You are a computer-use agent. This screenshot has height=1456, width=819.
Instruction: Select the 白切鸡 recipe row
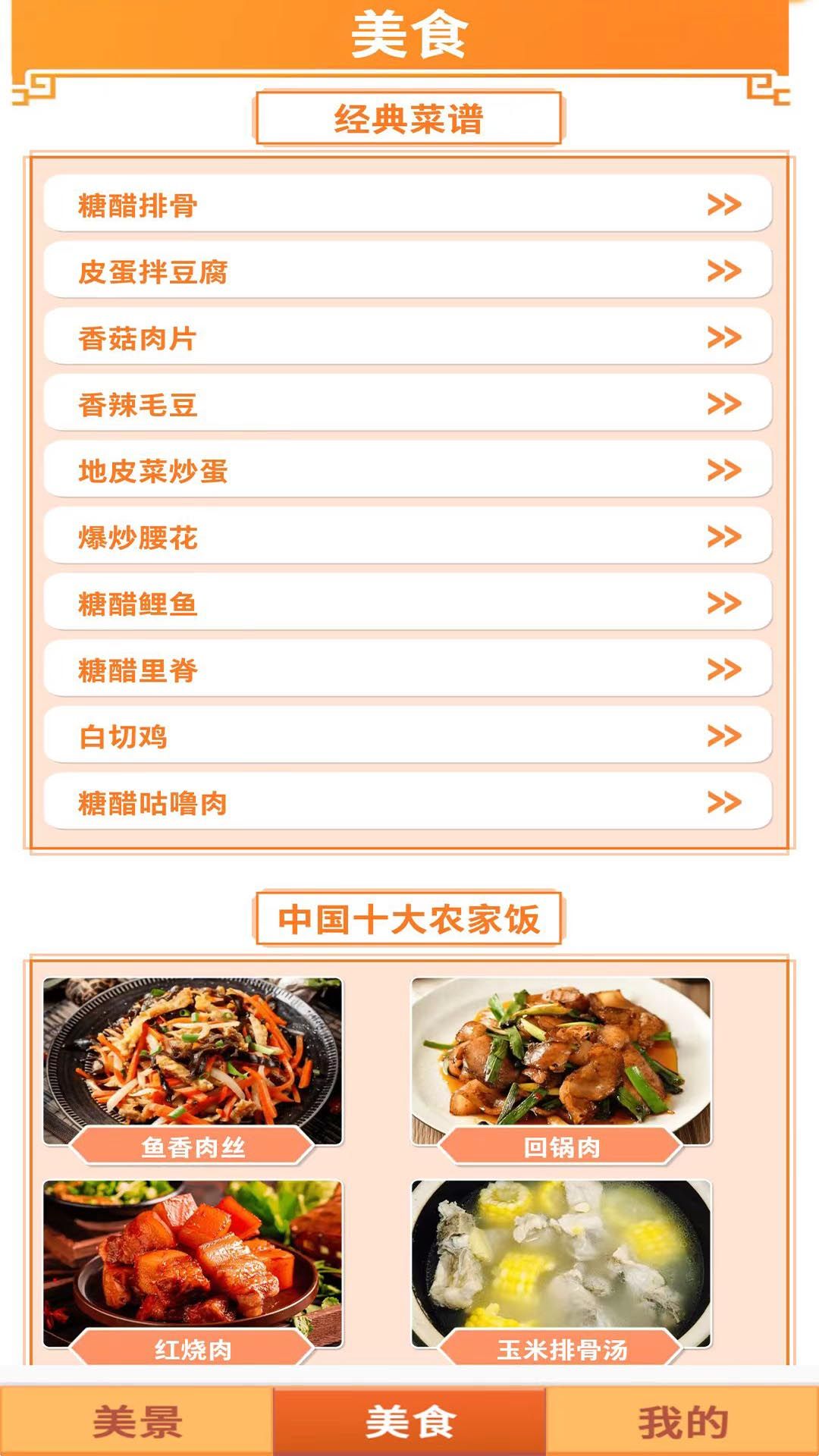coord(303,734)
